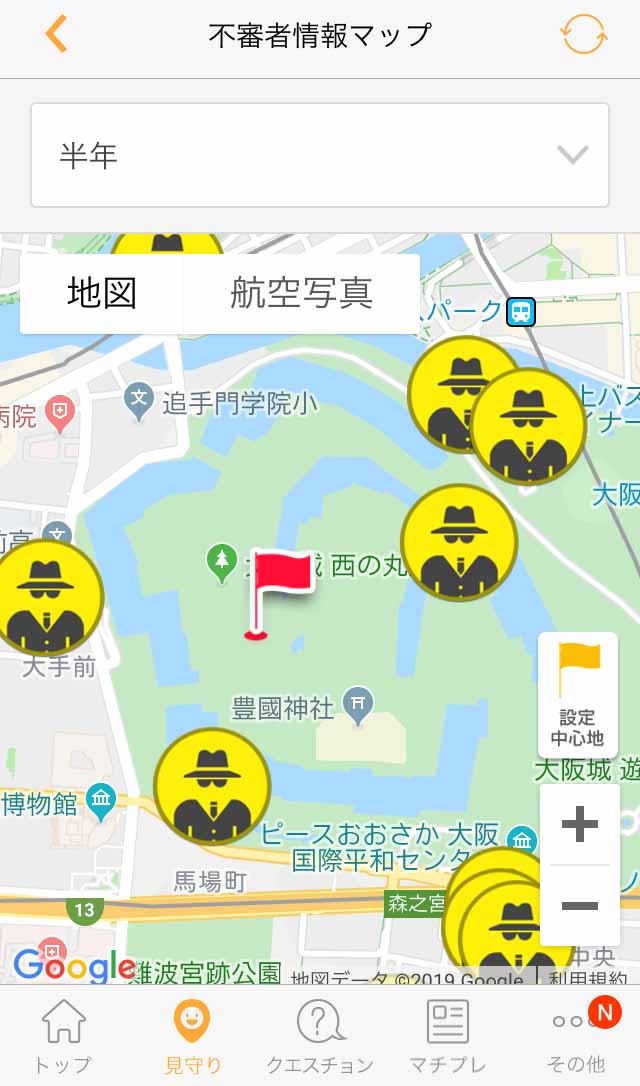Screen dimensions: 640x1086
Task: Tap 設定中心地 flag button
Action: (x=578, y=695)
